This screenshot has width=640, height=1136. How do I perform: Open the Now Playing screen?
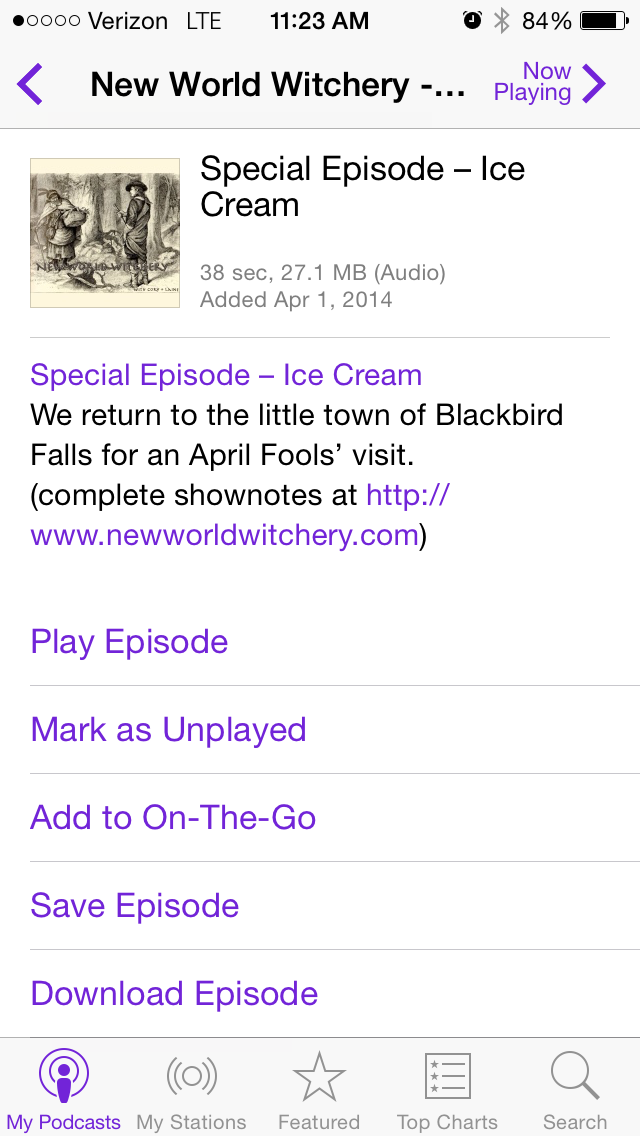coord(550,83)
